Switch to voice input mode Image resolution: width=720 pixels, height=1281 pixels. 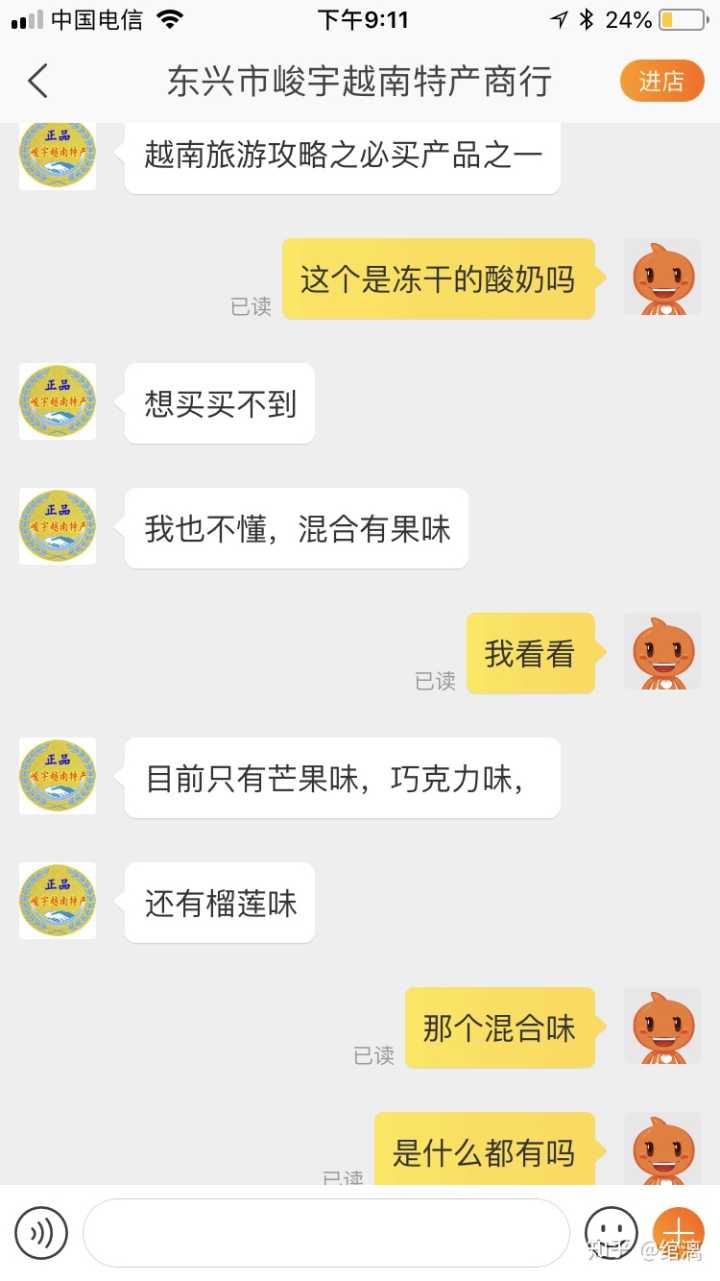pos(41,1232)
